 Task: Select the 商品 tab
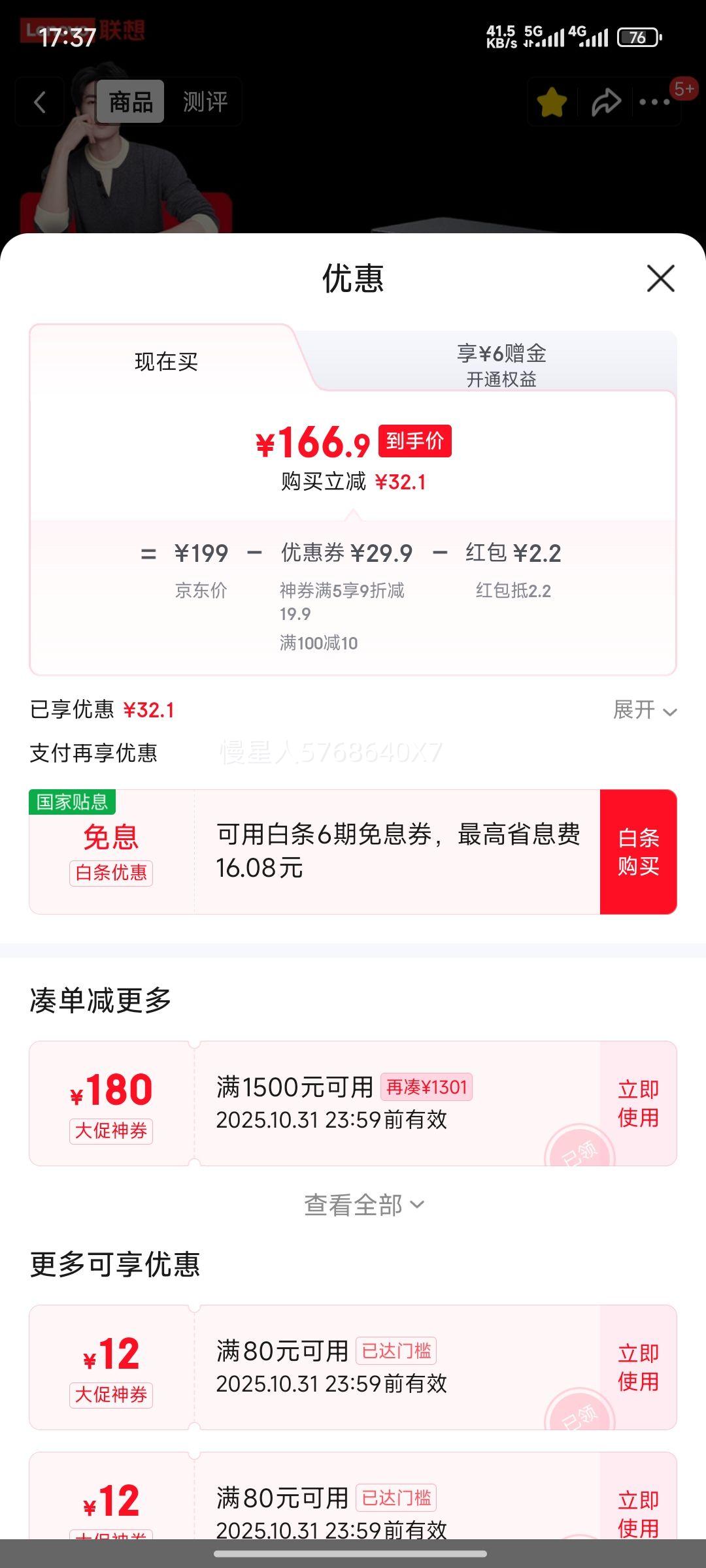(130, 101)
